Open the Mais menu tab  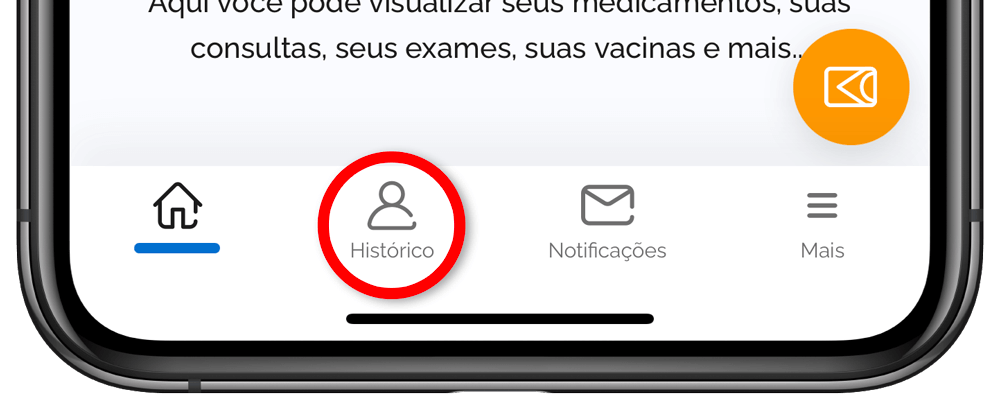click(822, 222)
